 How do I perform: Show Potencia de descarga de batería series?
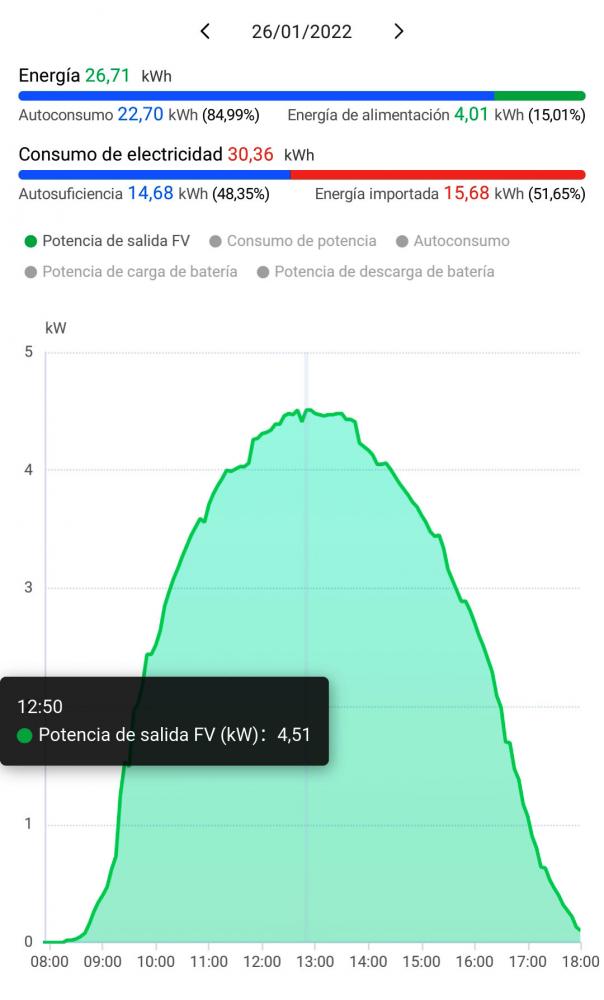376,272
